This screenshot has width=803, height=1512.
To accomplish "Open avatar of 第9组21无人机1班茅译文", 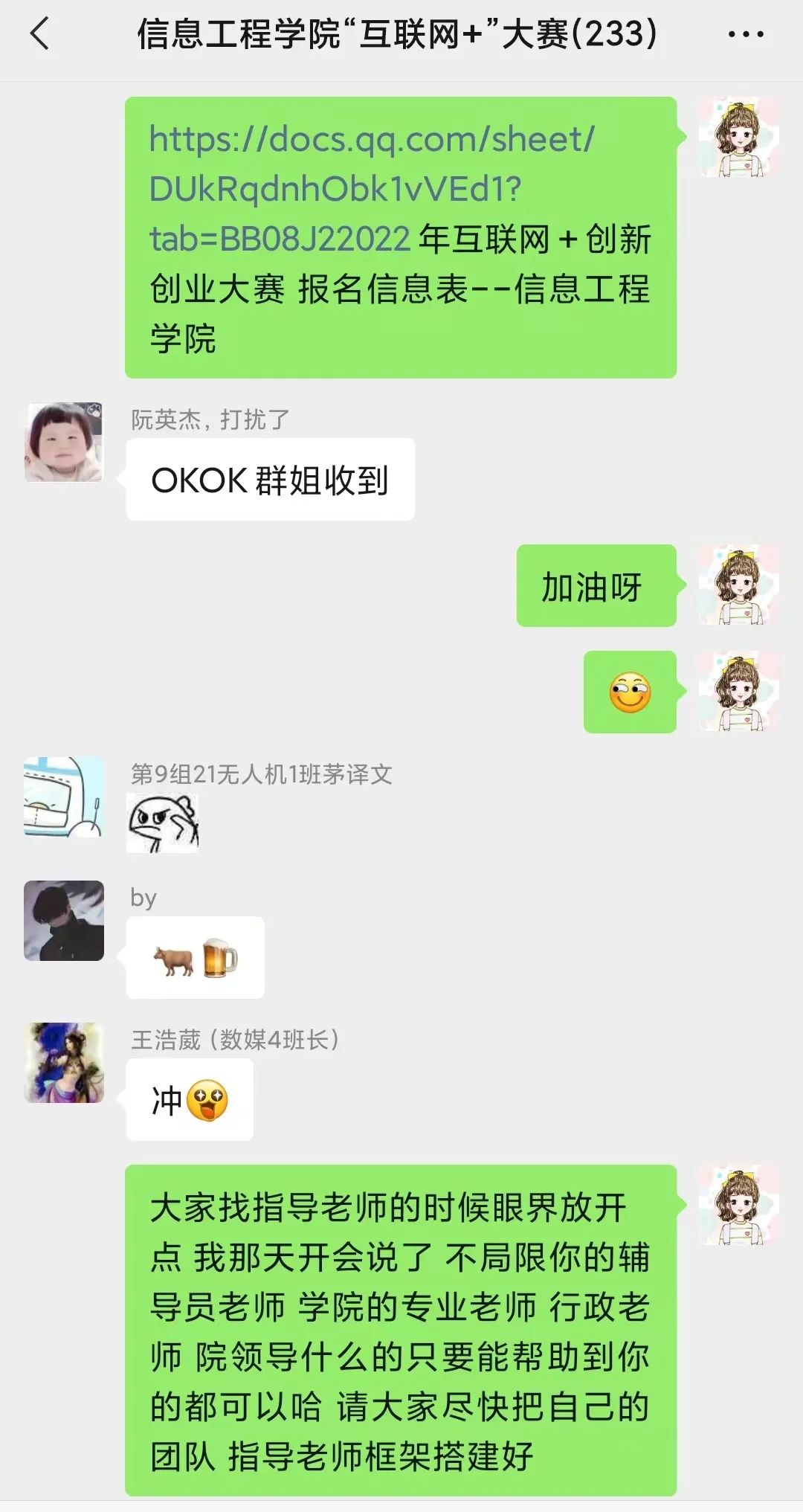I will [64, 797].
